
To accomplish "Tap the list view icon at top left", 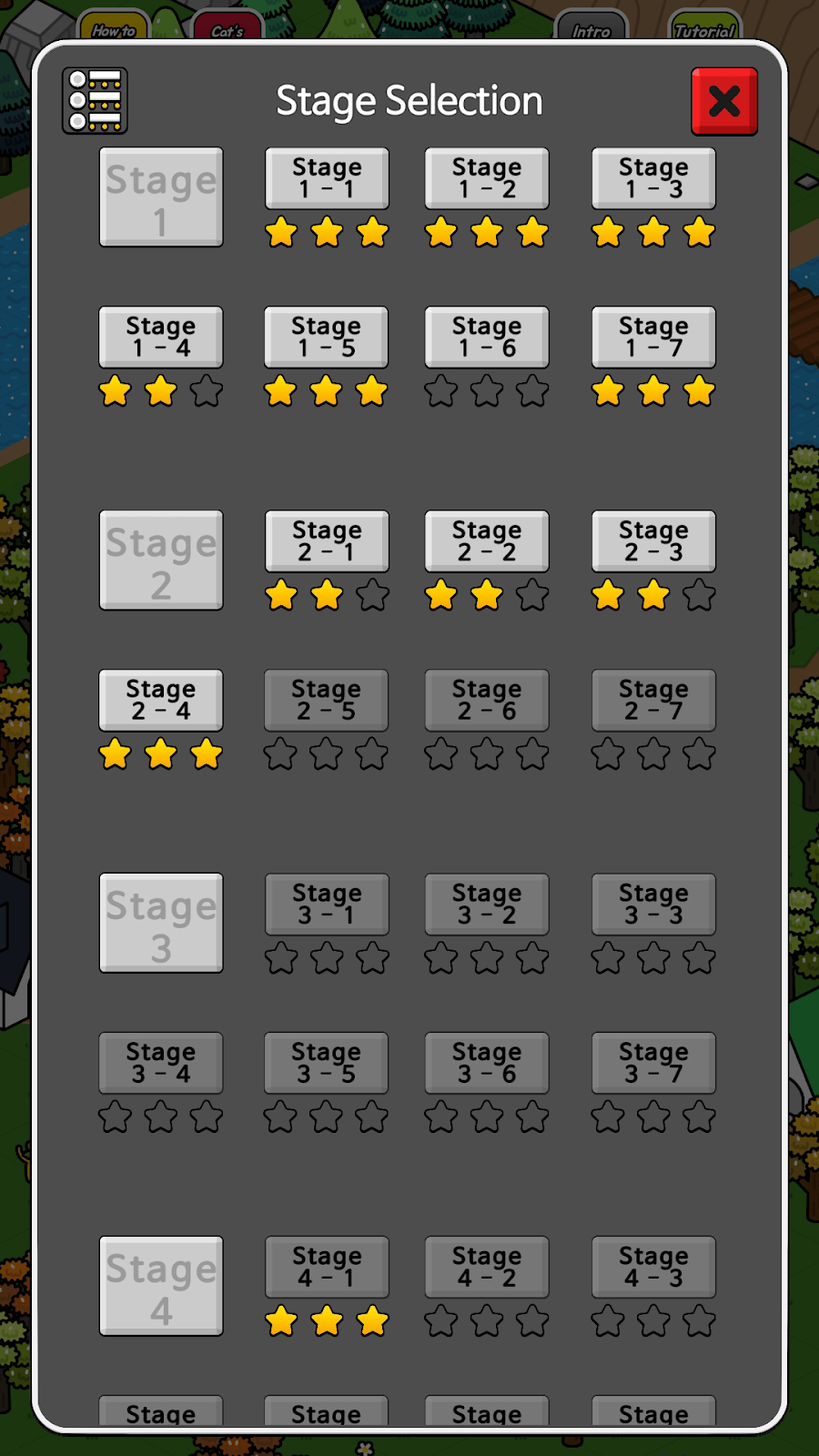I will click(95, 101).
